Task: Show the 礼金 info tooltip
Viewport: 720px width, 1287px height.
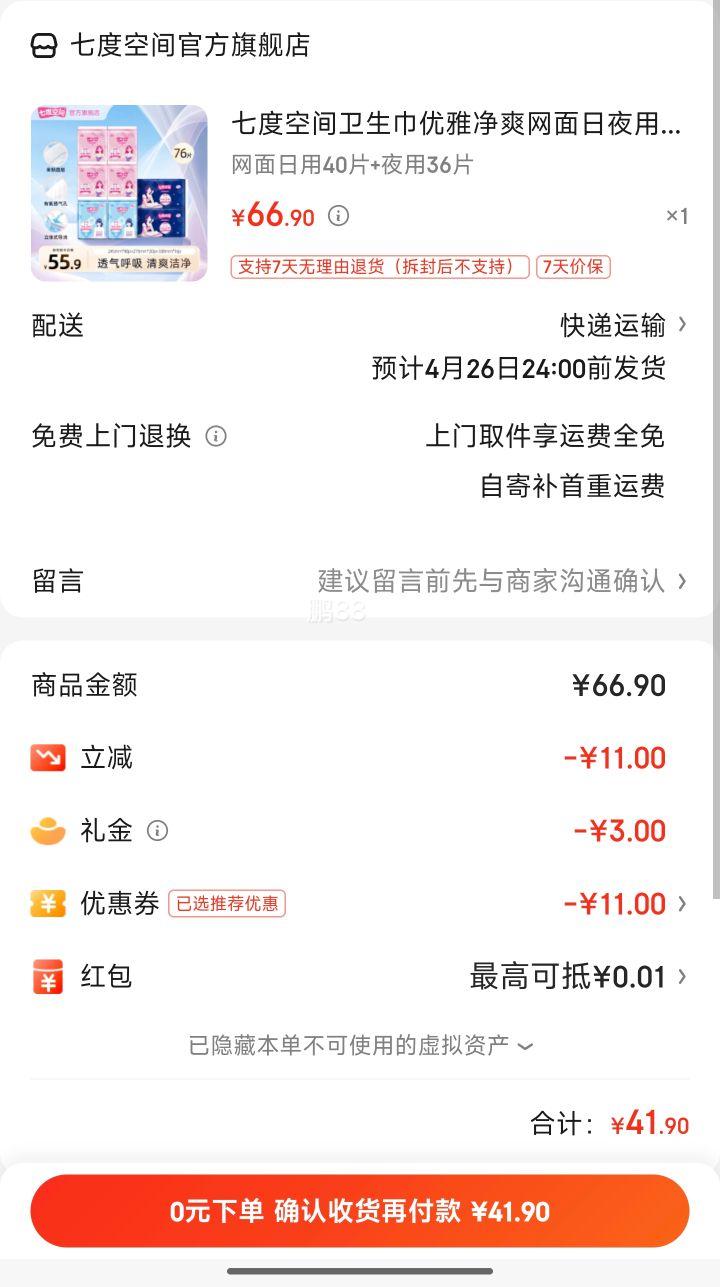Action: click(x=157, y=831)
